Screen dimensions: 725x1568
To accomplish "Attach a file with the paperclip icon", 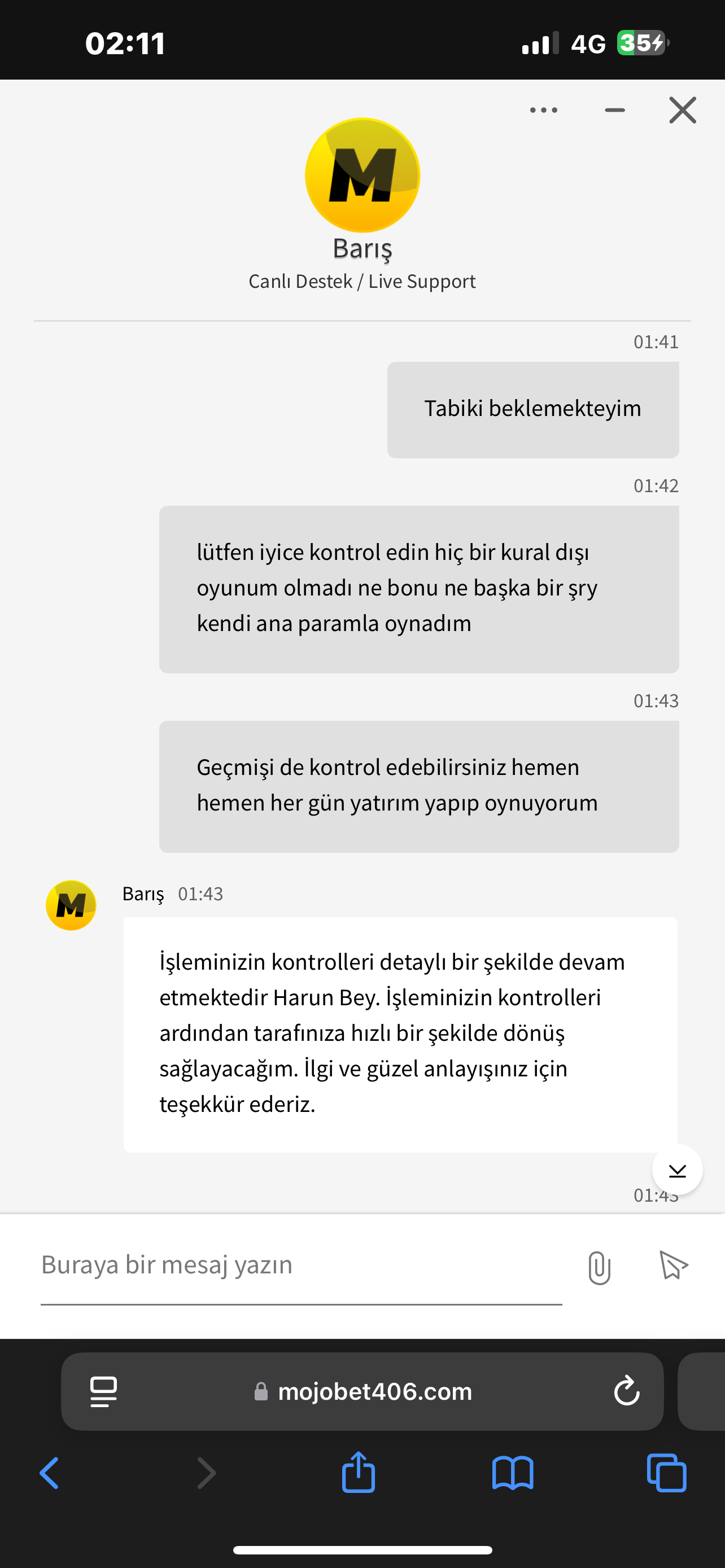I will tap(599, 1268).
